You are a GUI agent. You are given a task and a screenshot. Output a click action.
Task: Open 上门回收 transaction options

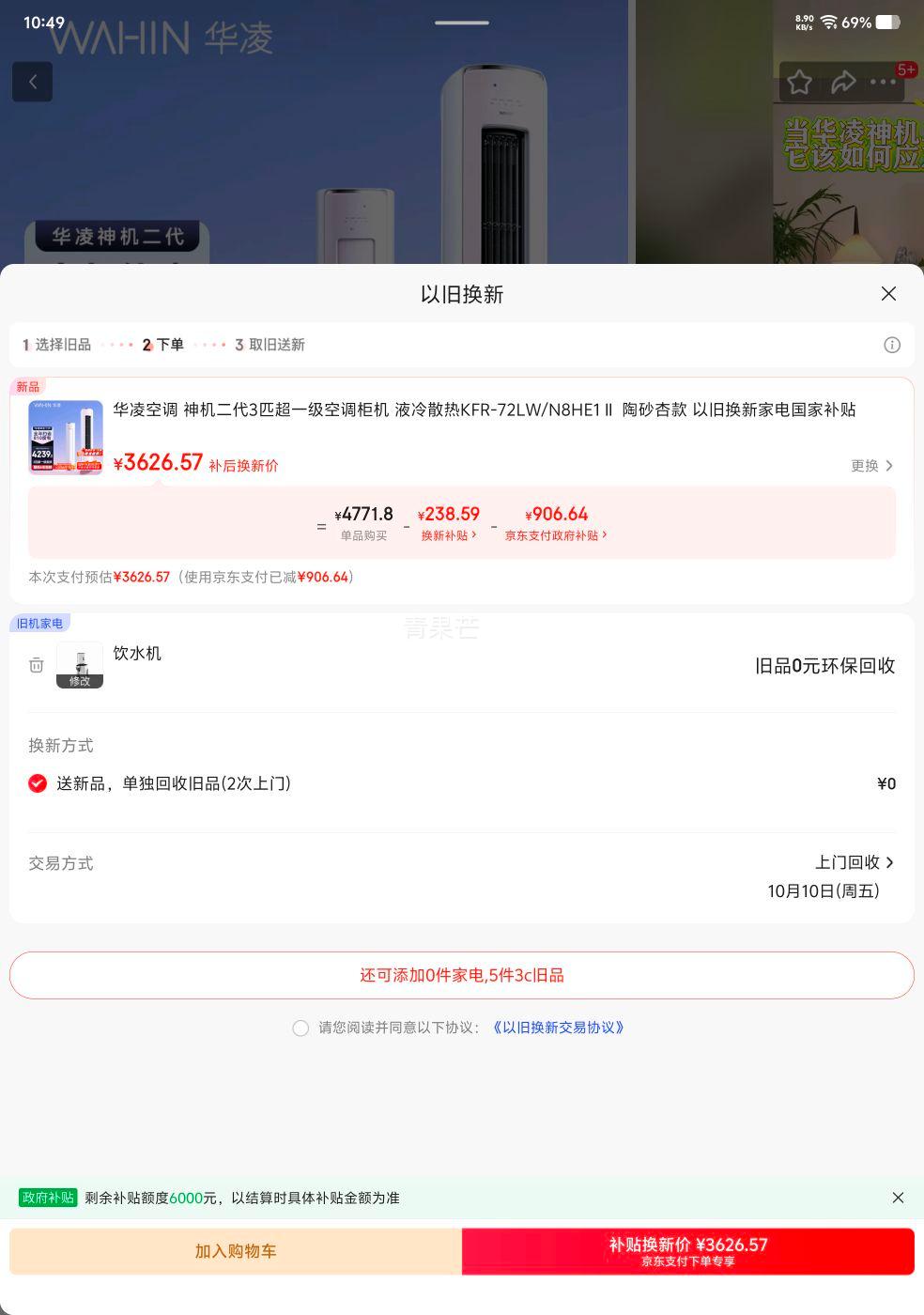tap(854, 862)
